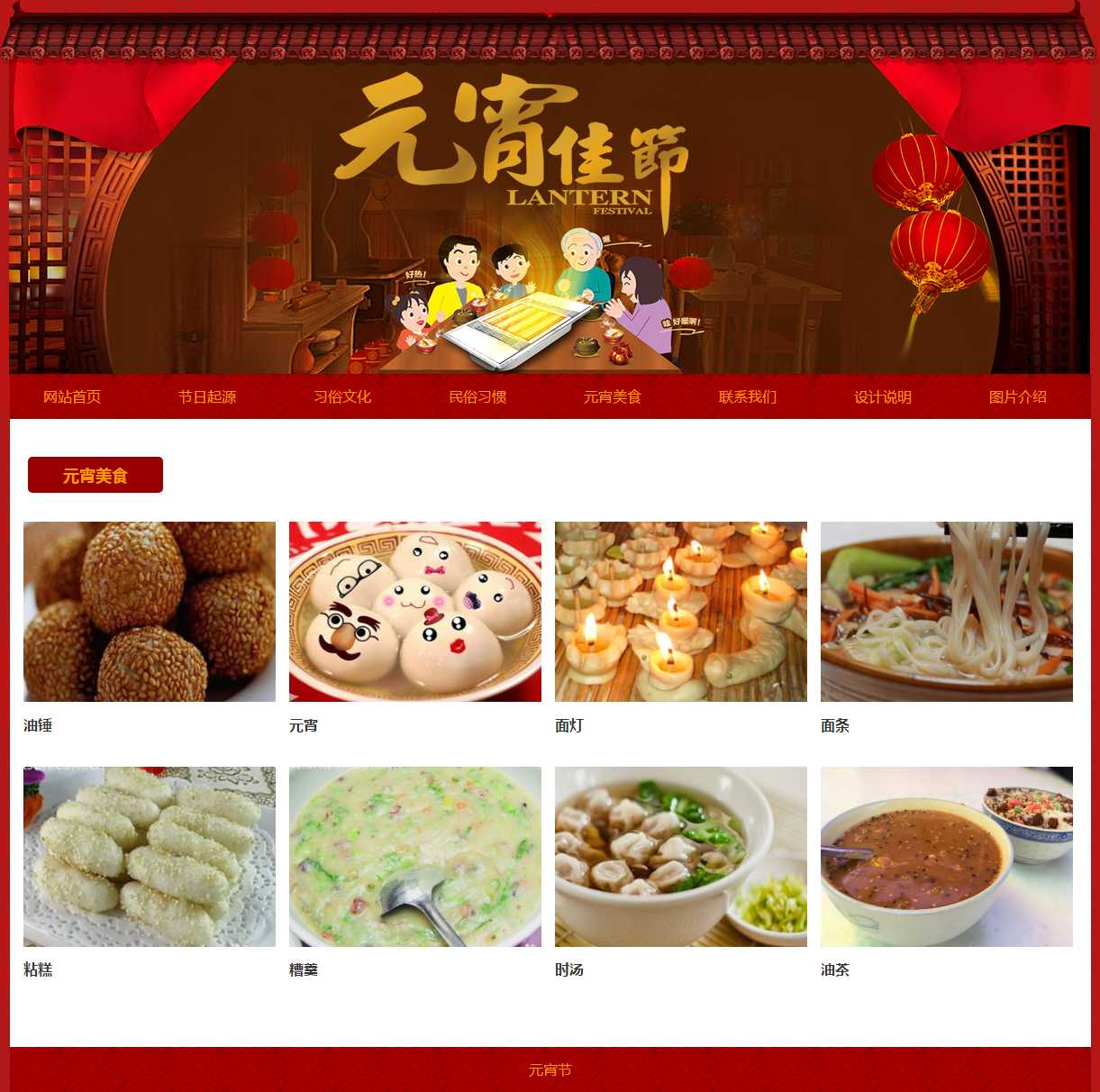Open the 民俗习惯 navigation item

(x=477, y=396)
